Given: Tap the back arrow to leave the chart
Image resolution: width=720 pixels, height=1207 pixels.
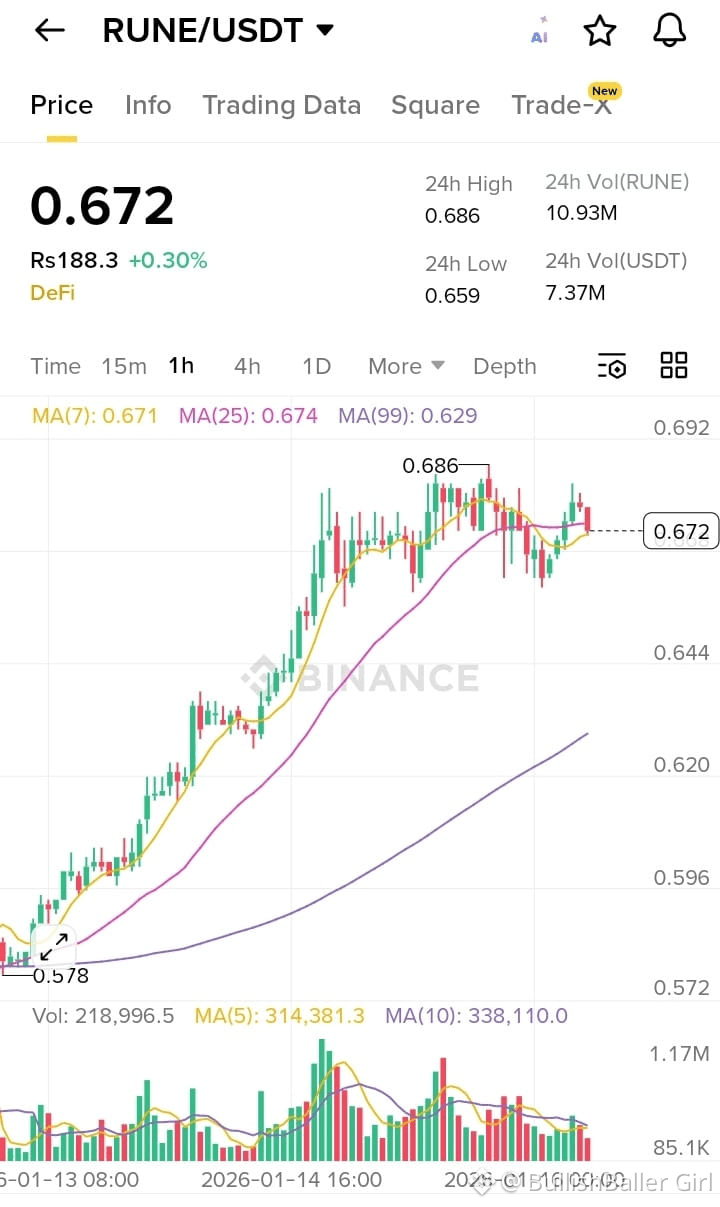Looking at the screenshot, I should click(x=48, y=30).
